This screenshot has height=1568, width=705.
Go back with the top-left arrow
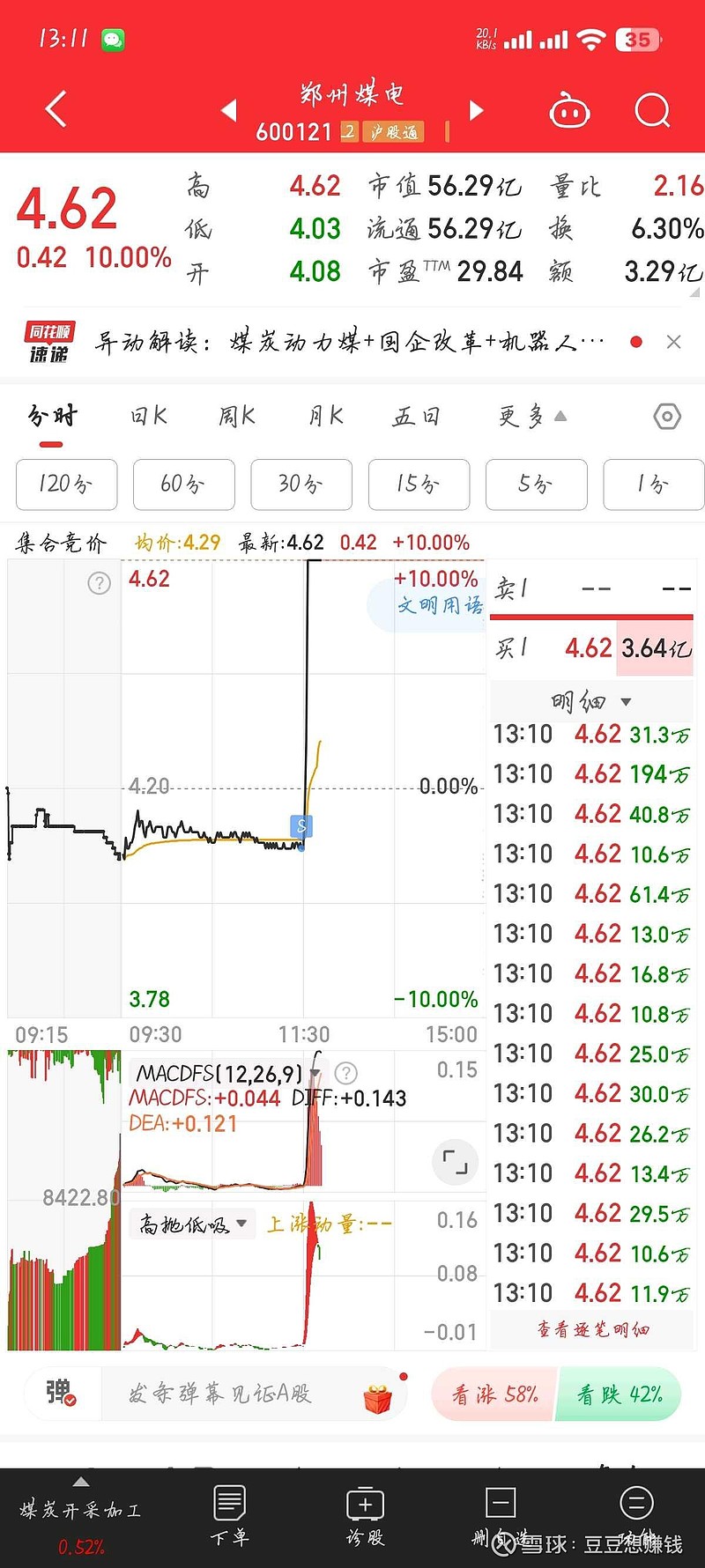[56, 110]
